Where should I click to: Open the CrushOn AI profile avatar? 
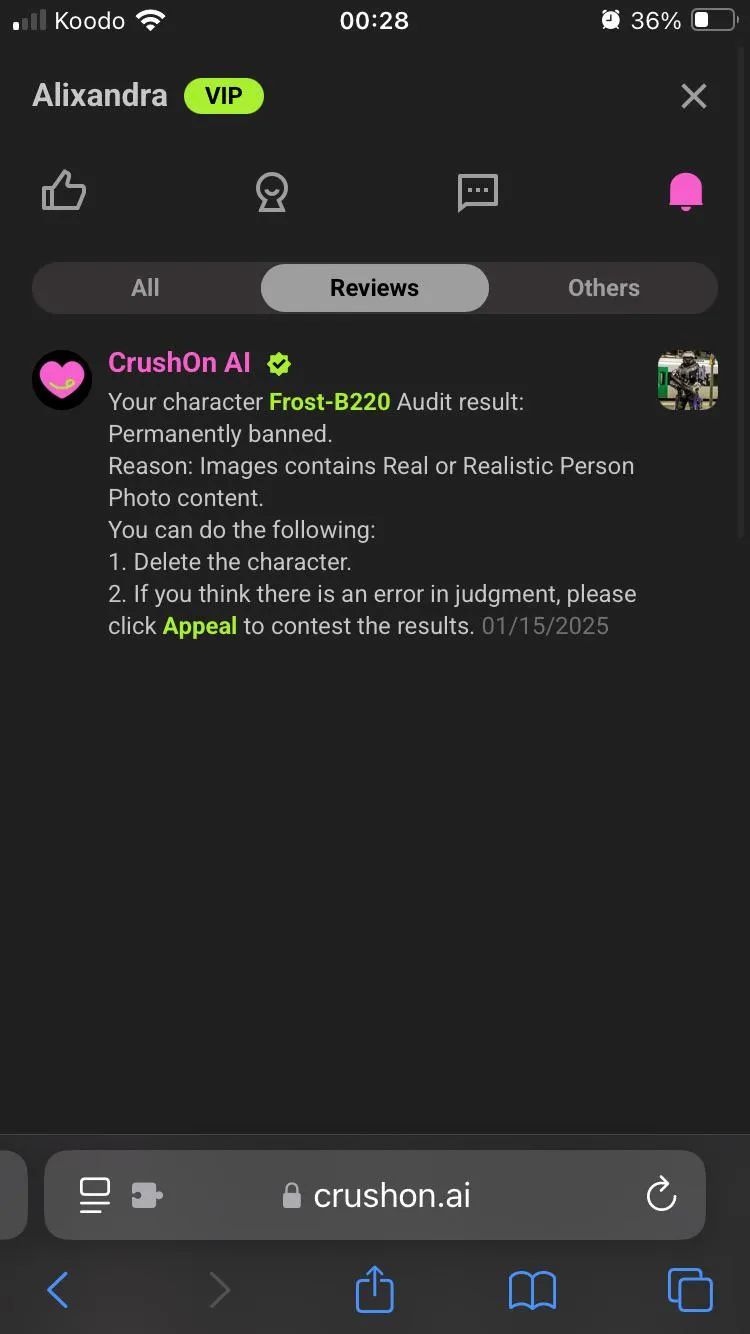62,380
